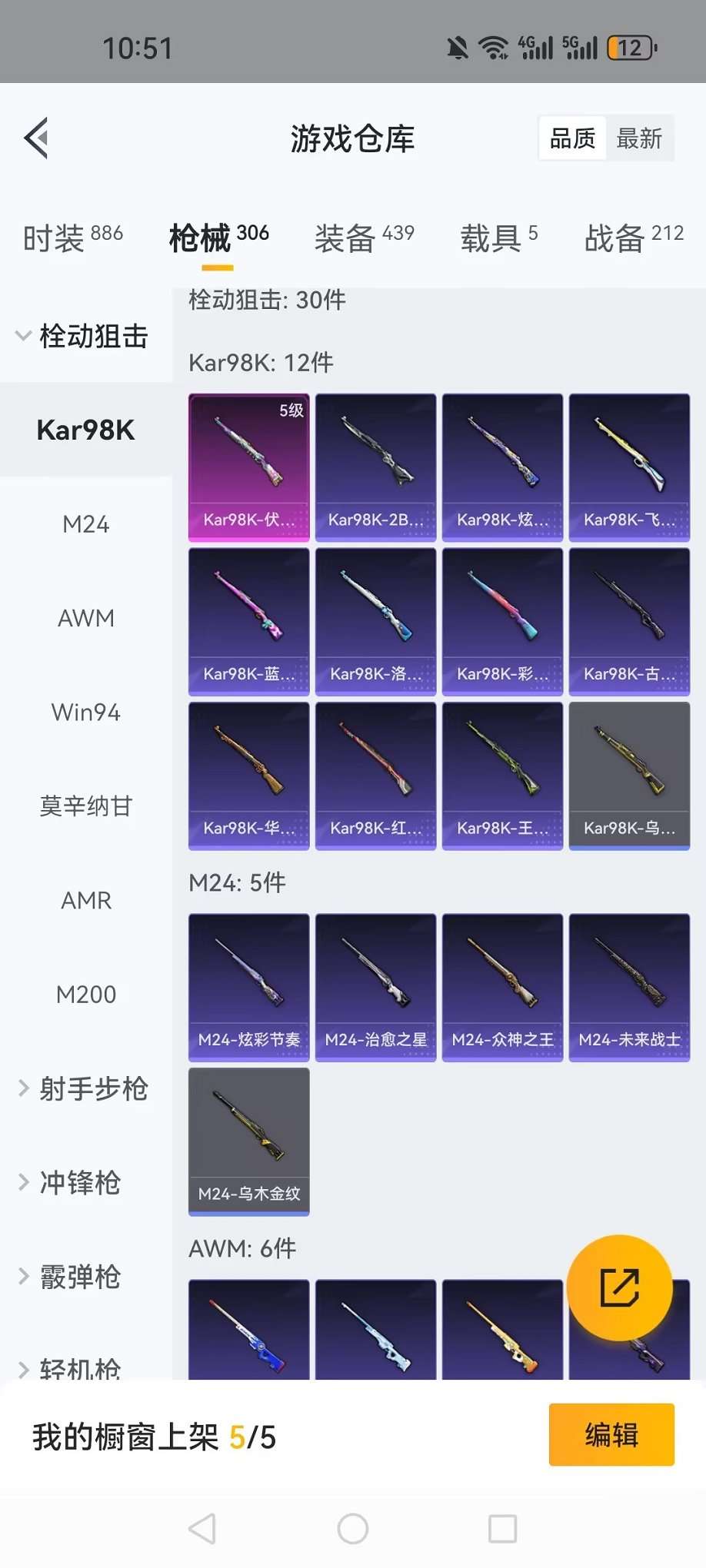Sort inventory by 最新
706x1568 pixels.
tap(639, 138)
